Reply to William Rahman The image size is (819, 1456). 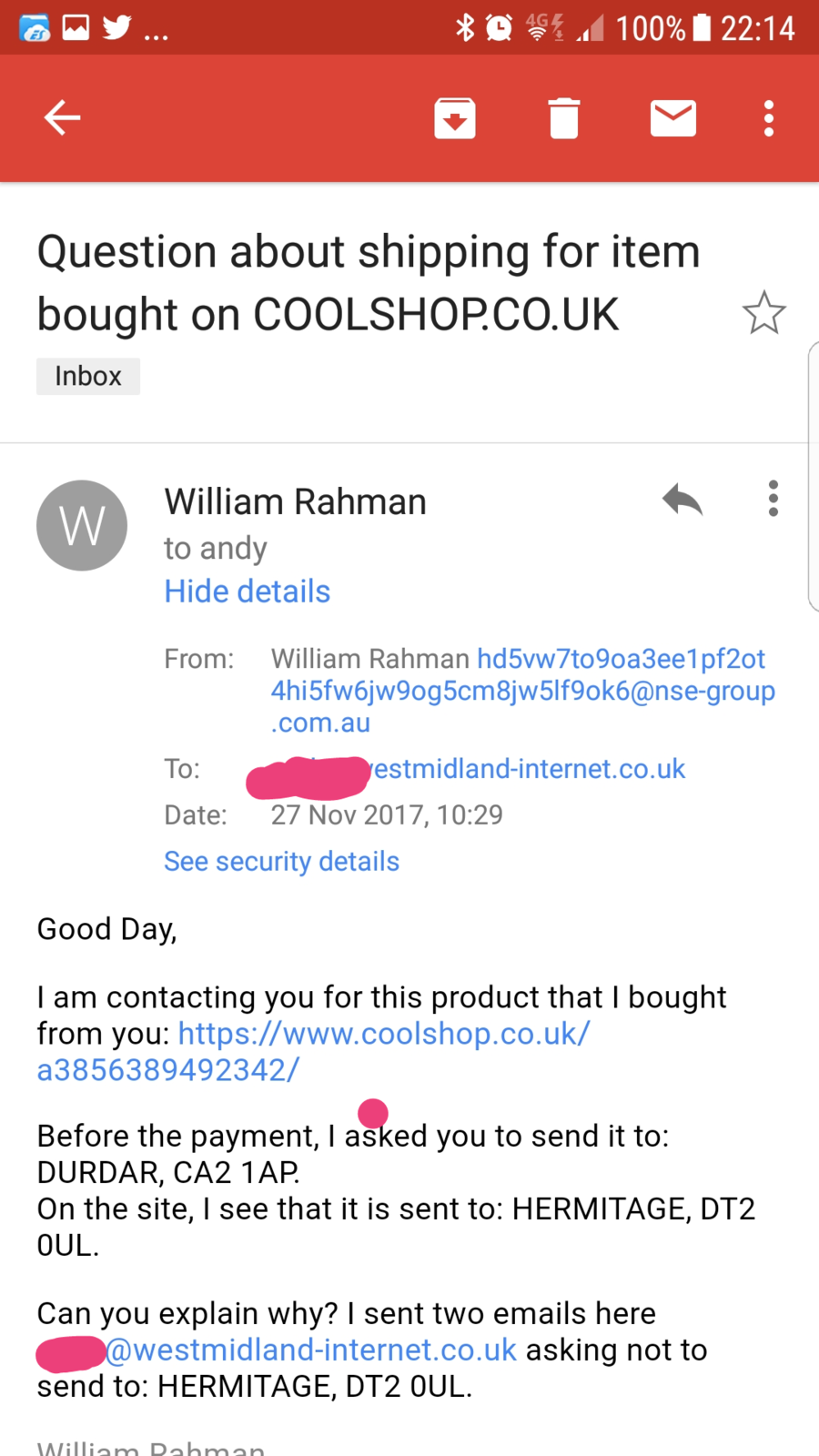coord(682,499)
